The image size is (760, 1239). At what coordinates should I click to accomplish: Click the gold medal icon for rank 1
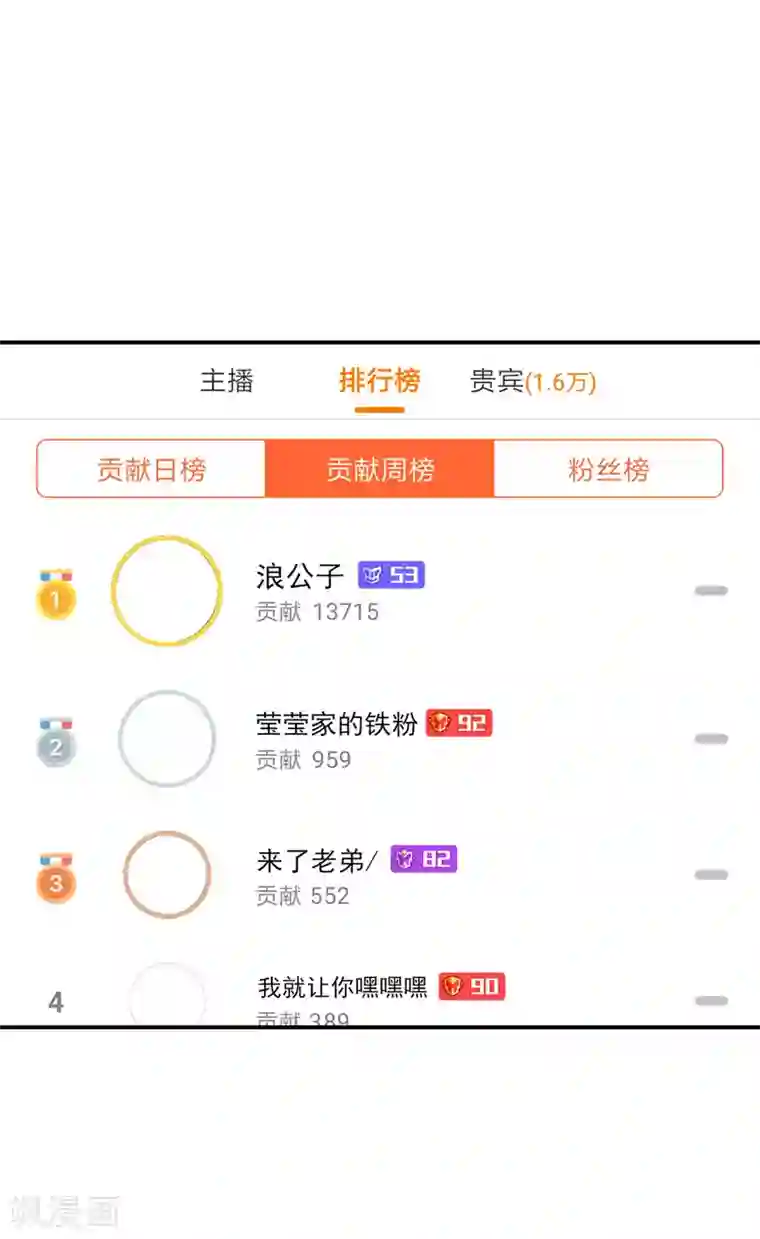click(x=56, y=593)
